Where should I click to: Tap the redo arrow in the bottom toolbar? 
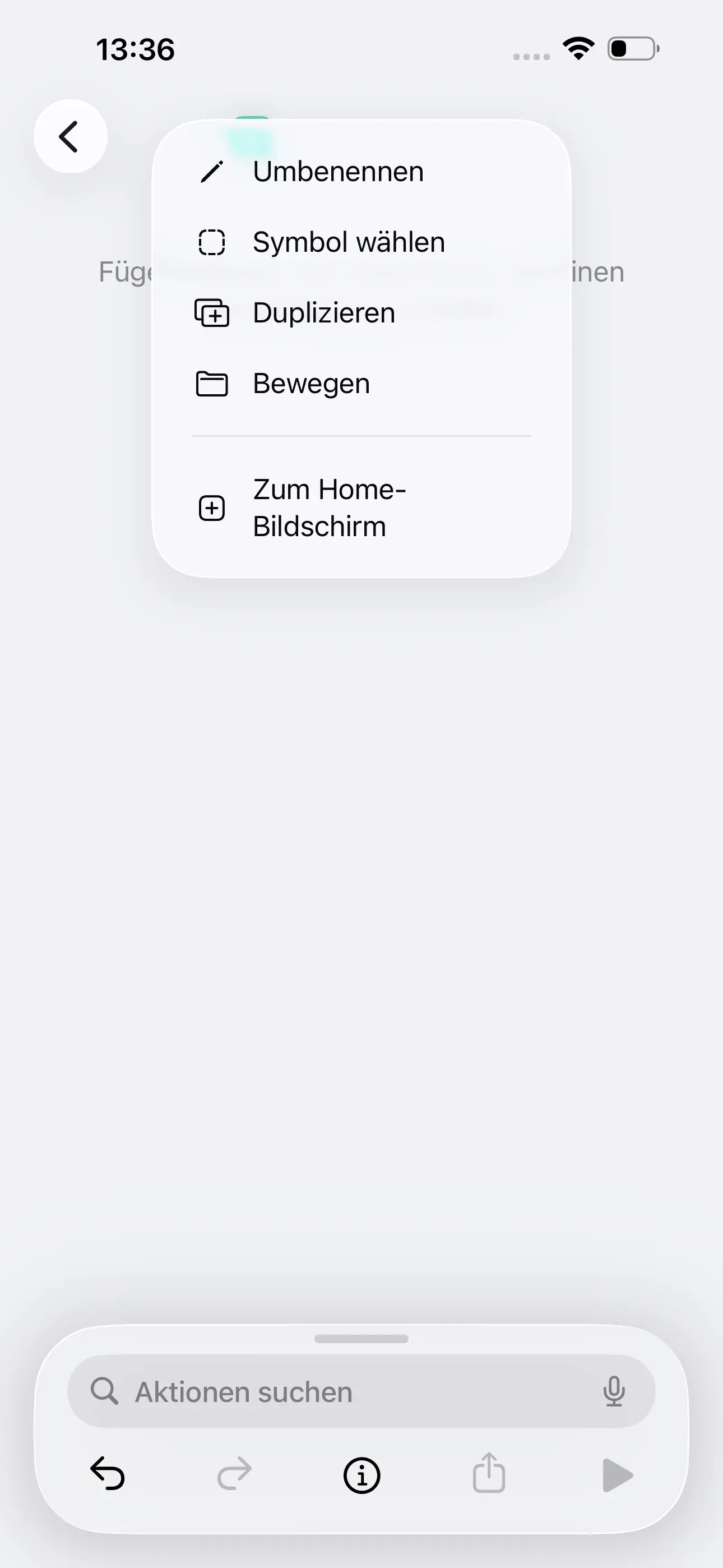click(234, 1474)
